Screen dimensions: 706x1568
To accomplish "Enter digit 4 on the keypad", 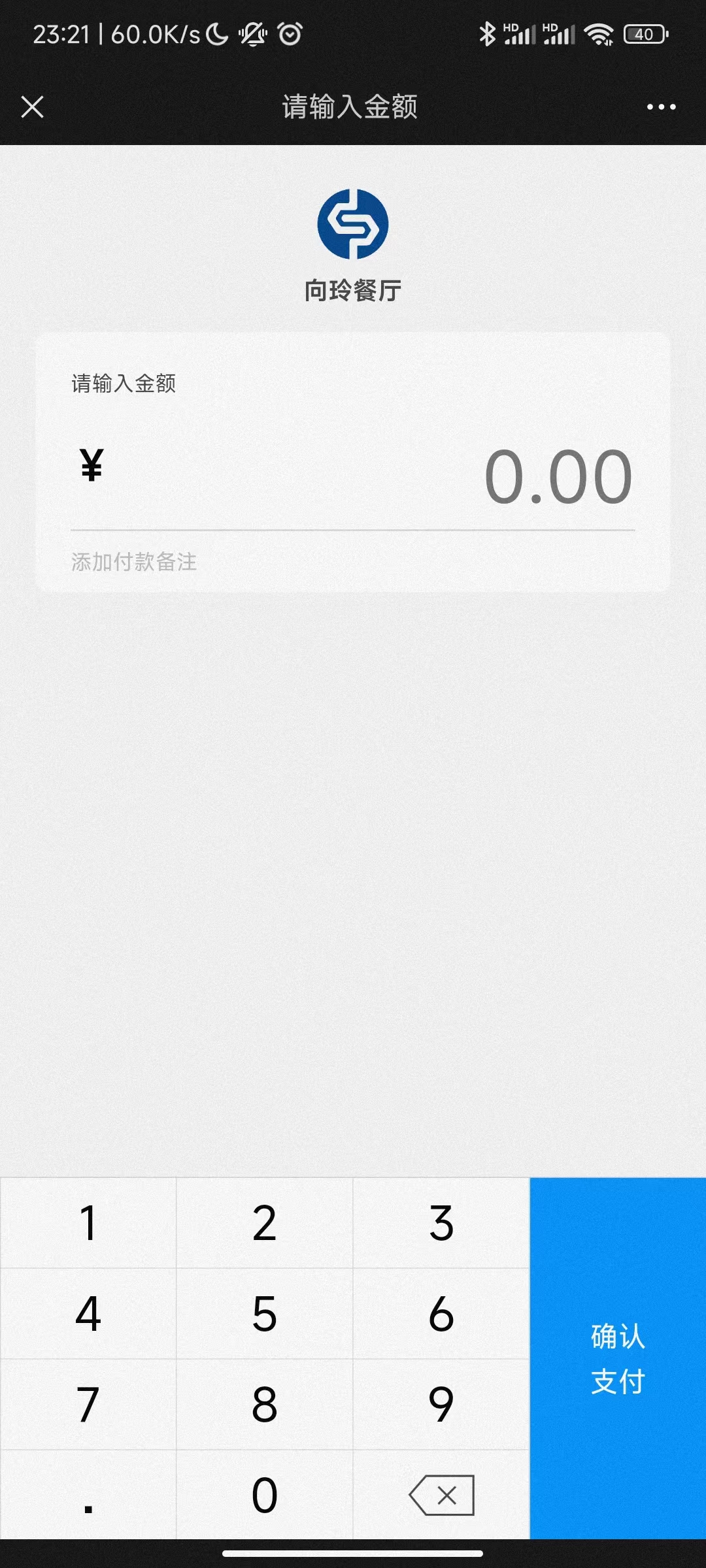I will [x=88, y=1314].
